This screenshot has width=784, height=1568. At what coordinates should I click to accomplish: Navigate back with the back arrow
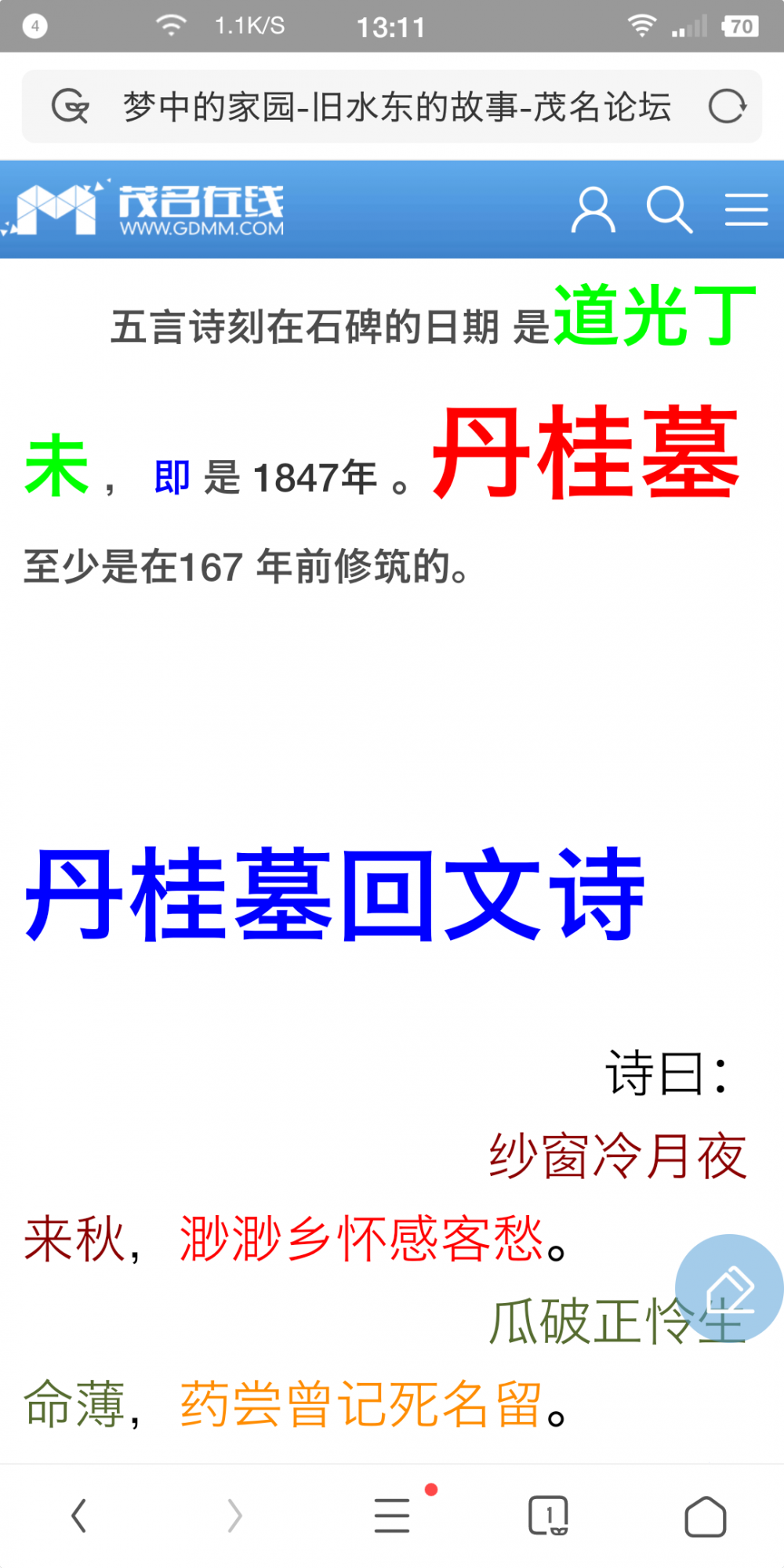tap(78, 1514)
